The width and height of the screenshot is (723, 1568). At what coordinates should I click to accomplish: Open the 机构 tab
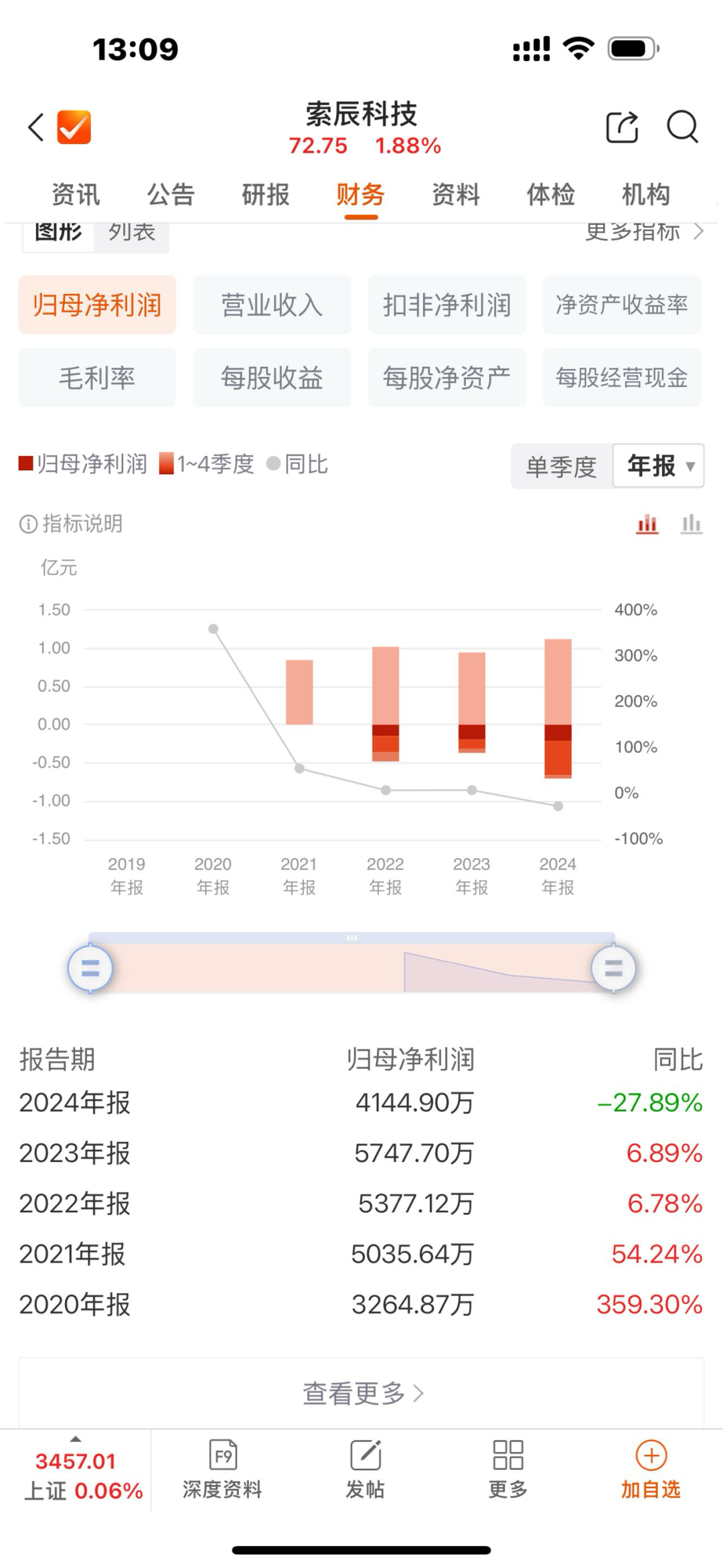(646, 195)
